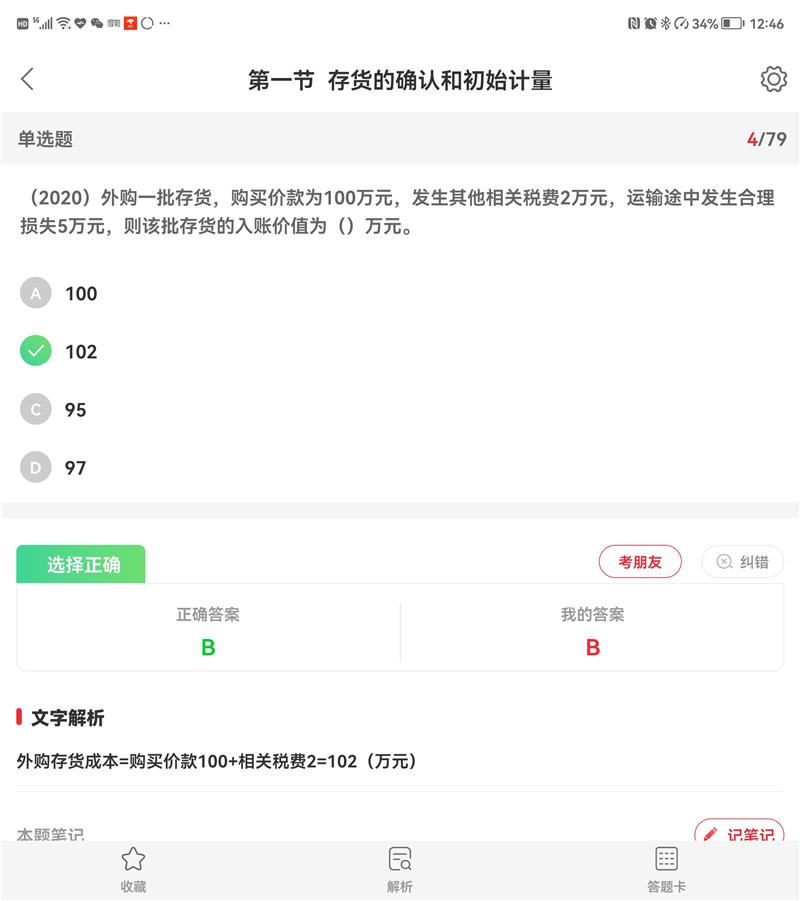Screen dimensions: 800x901
Task: Write a note with 记笔记
Action: [x=738, y=832]
